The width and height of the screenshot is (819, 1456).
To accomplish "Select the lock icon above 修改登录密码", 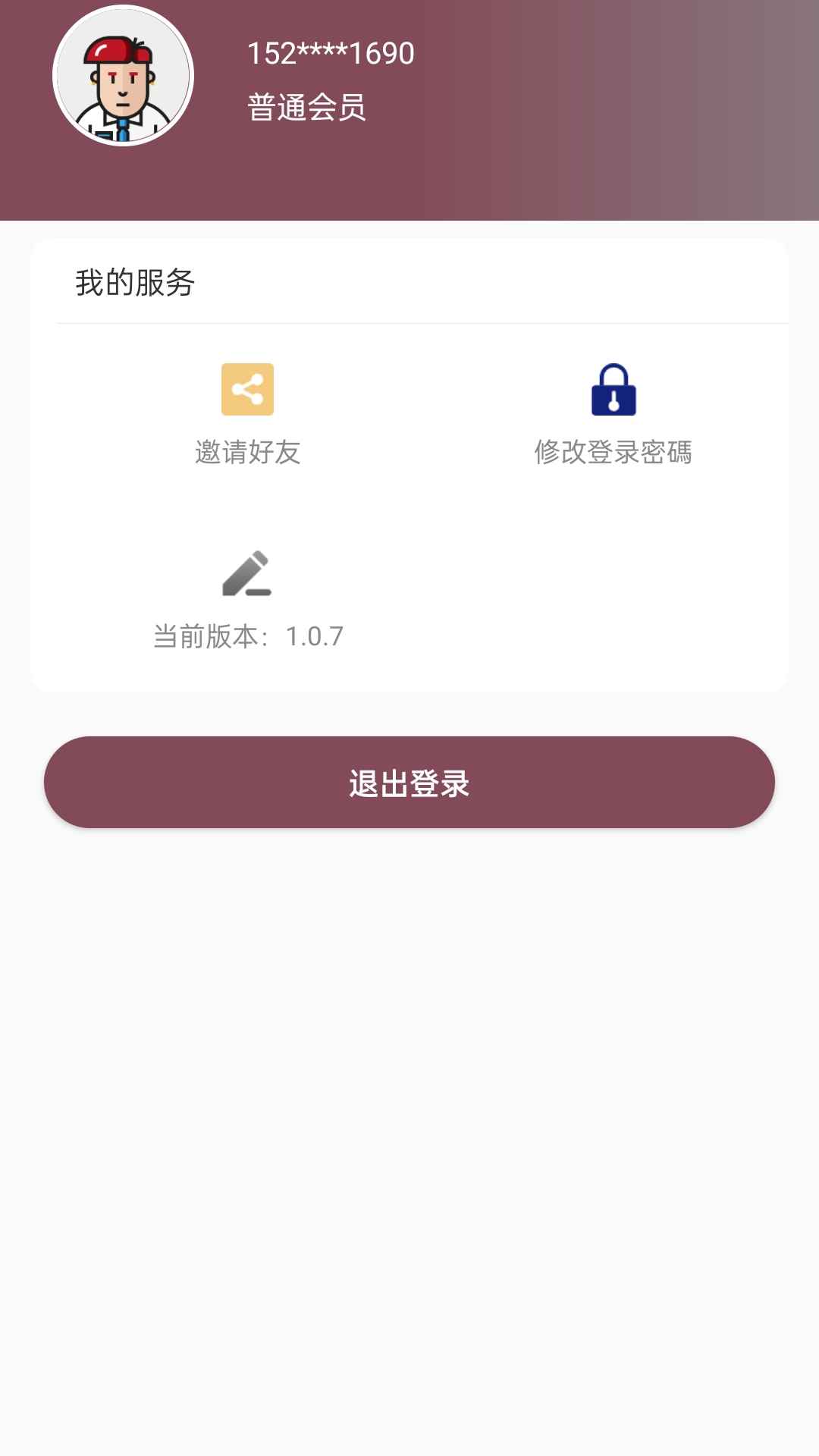I will coord(613,391).
